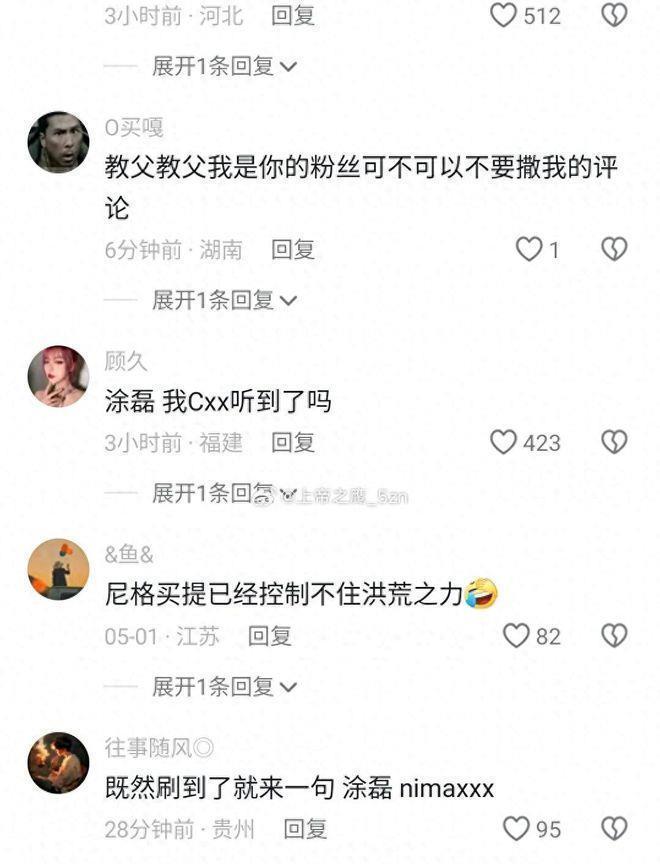
Task: Dislike the comment by O买嘎
Action: tap(613, 249)
